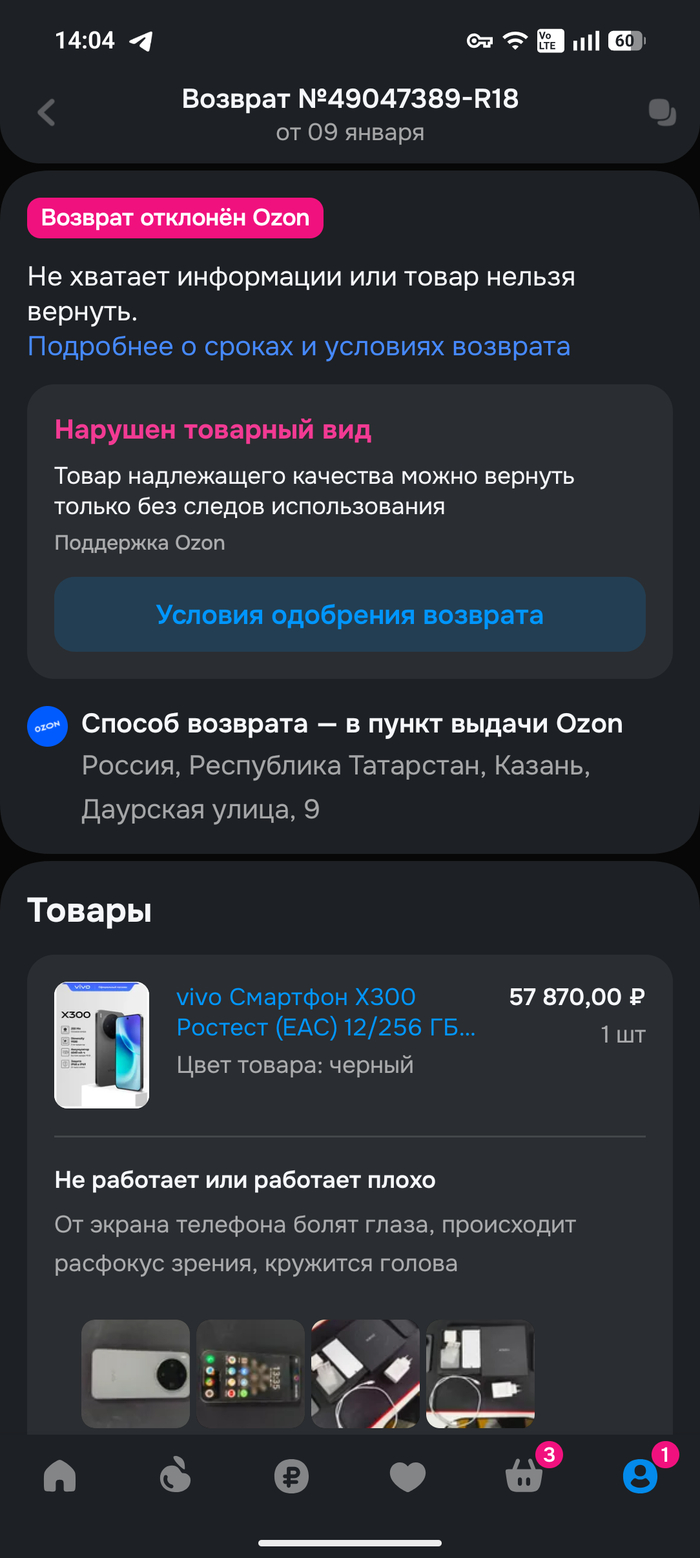The image size is (700, 1558).
Task: View the vivo X300 product image
Action: tap(101, 1045)
